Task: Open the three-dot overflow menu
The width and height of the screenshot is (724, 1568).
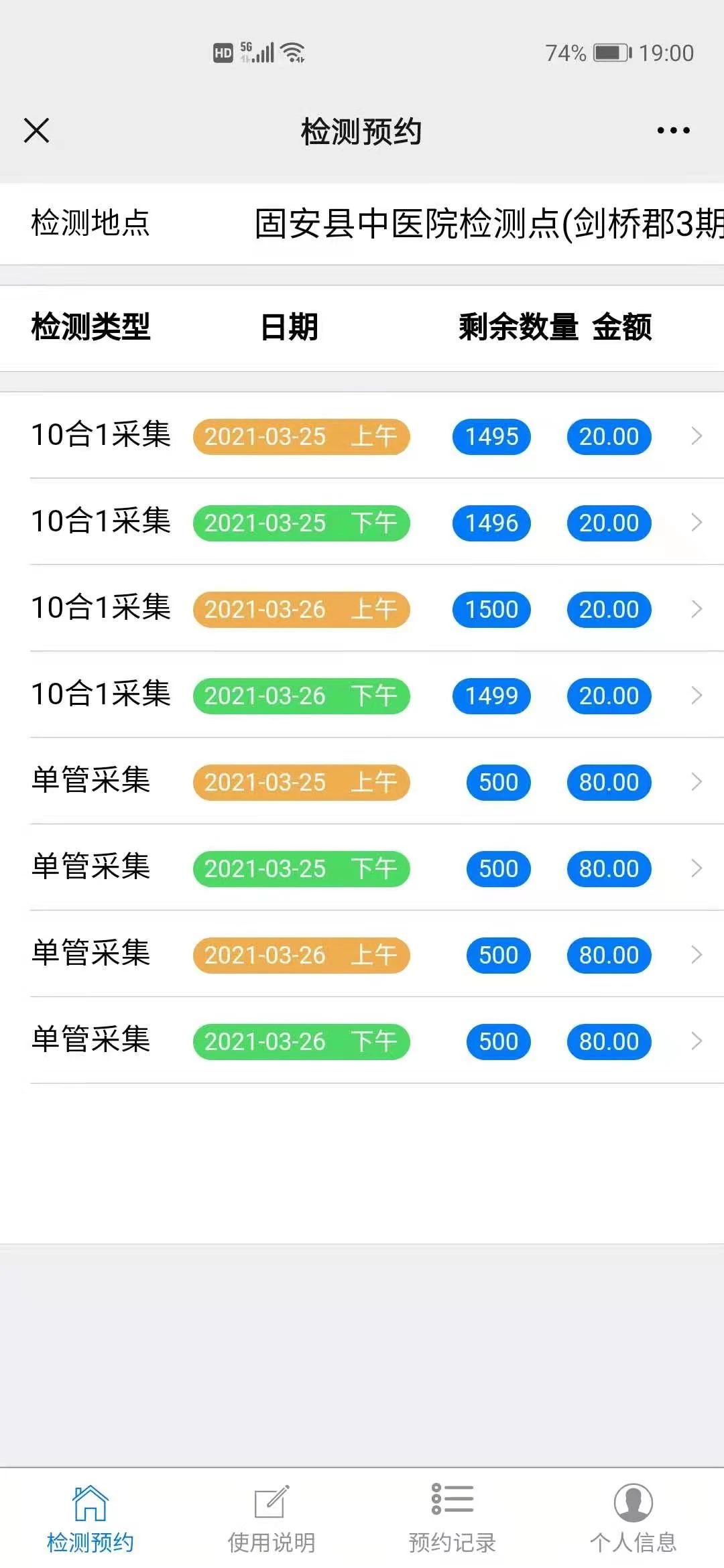Action: (x=673, y=131)
